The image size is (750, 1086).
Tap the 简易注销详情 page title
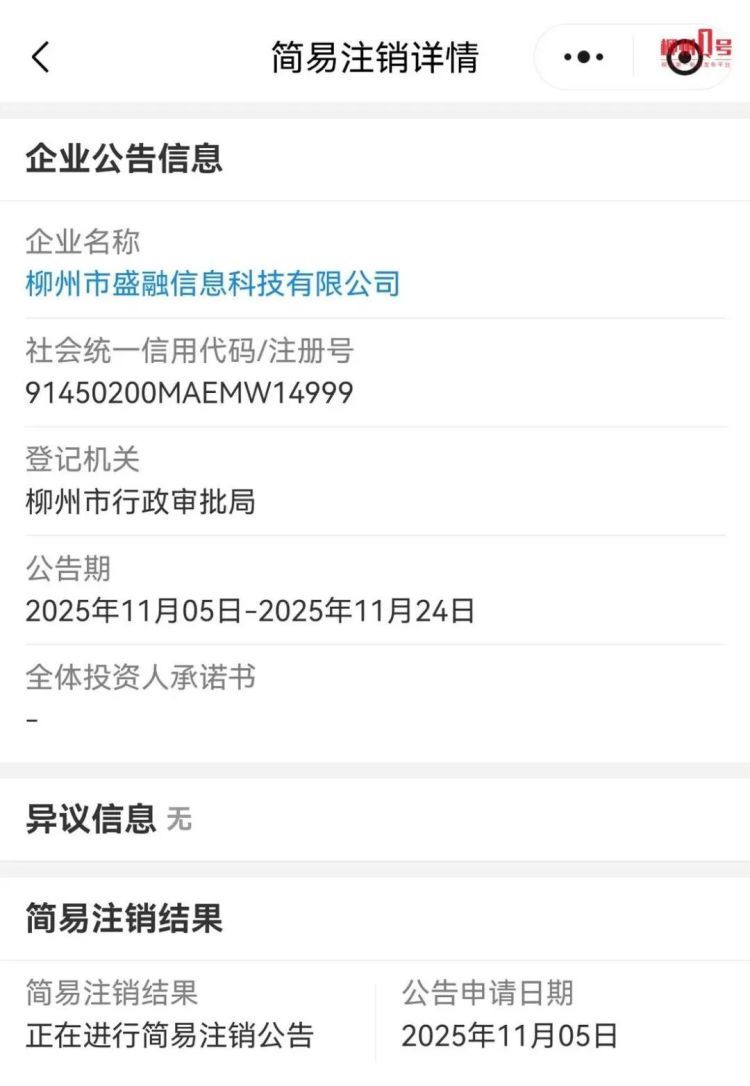click(x=375, y=57)
